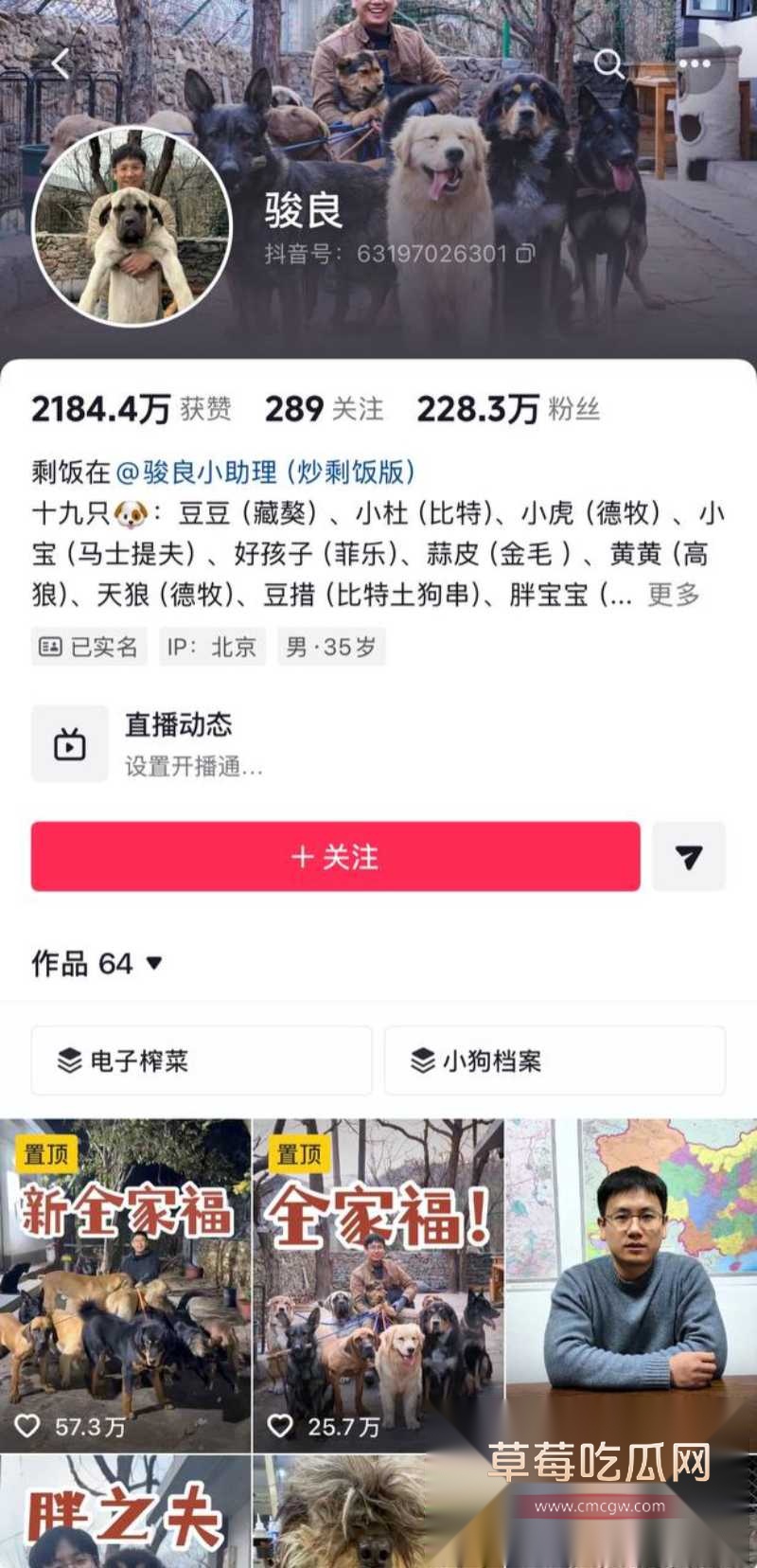View the 228.3万 粉丝 followers list
757x1568 pixels.
[x=508, y=409]
